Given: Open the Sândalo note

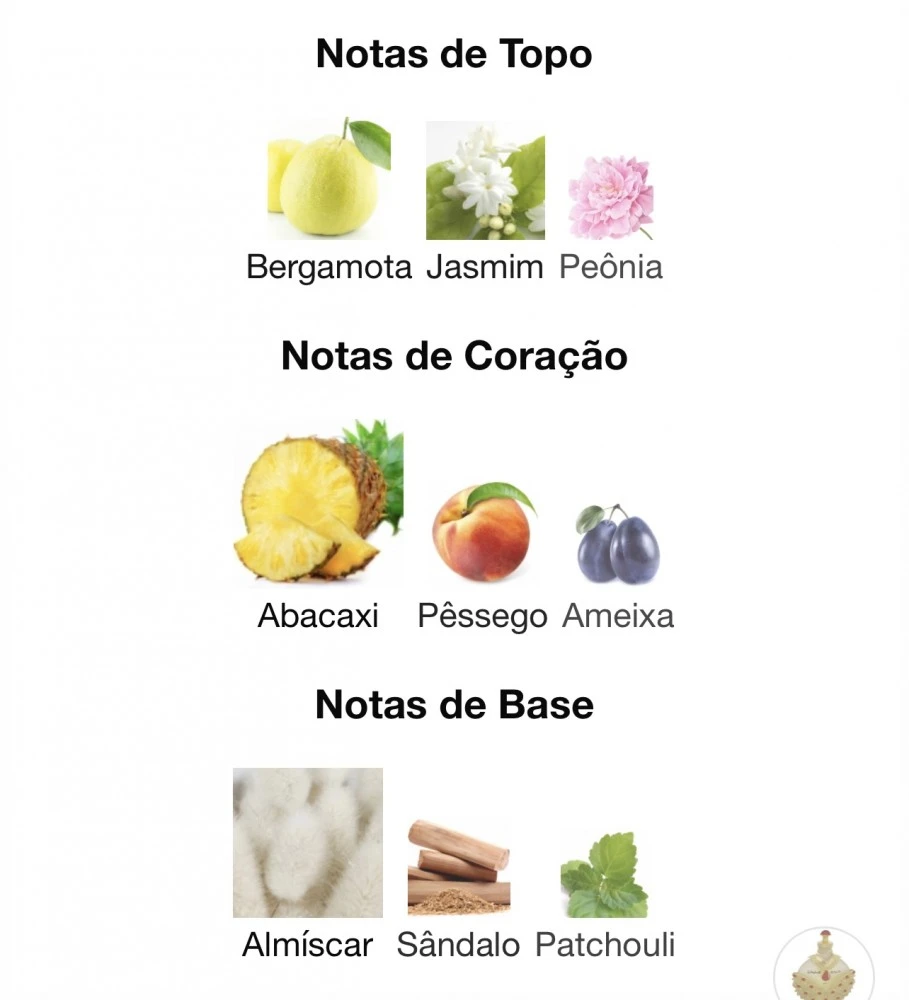Looking at the screenshot, I should pyautogui.click(x=459, y=868).
